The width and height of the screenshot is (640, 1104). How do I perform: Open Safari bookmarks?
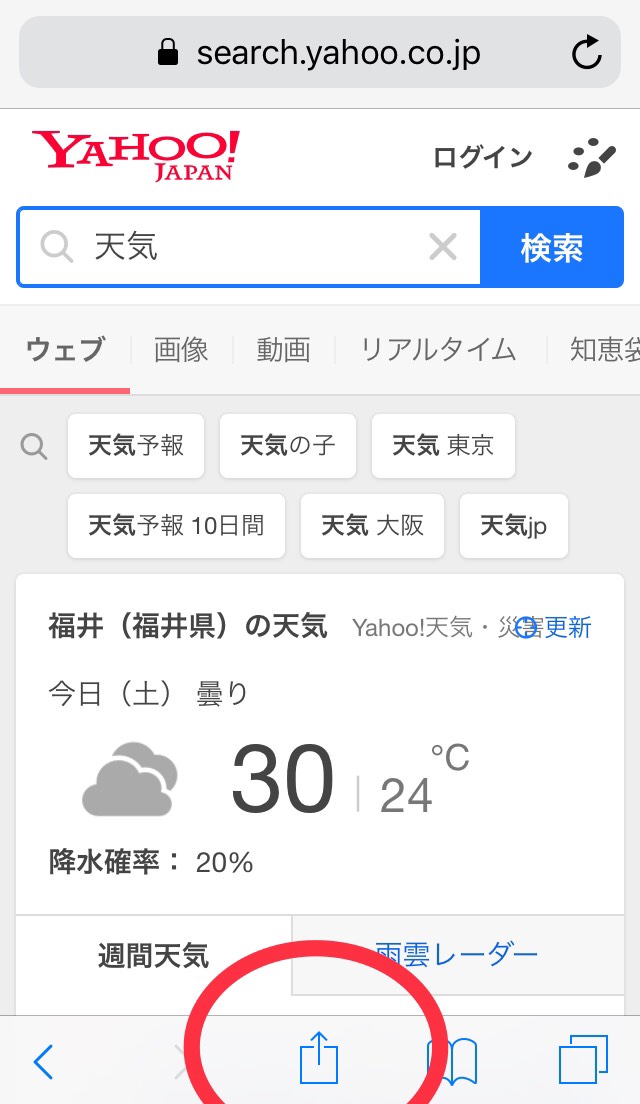(x=452, y=1062)
